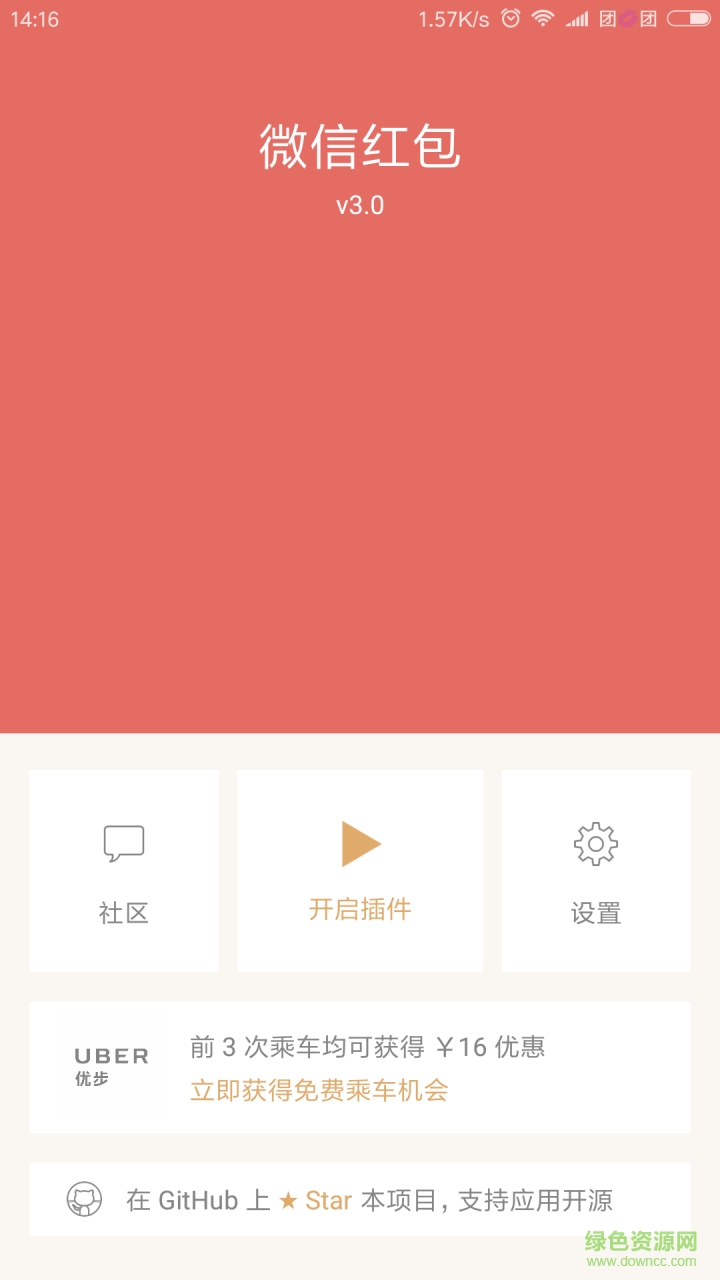Open settings via the gear icon

tap(596, 844)
